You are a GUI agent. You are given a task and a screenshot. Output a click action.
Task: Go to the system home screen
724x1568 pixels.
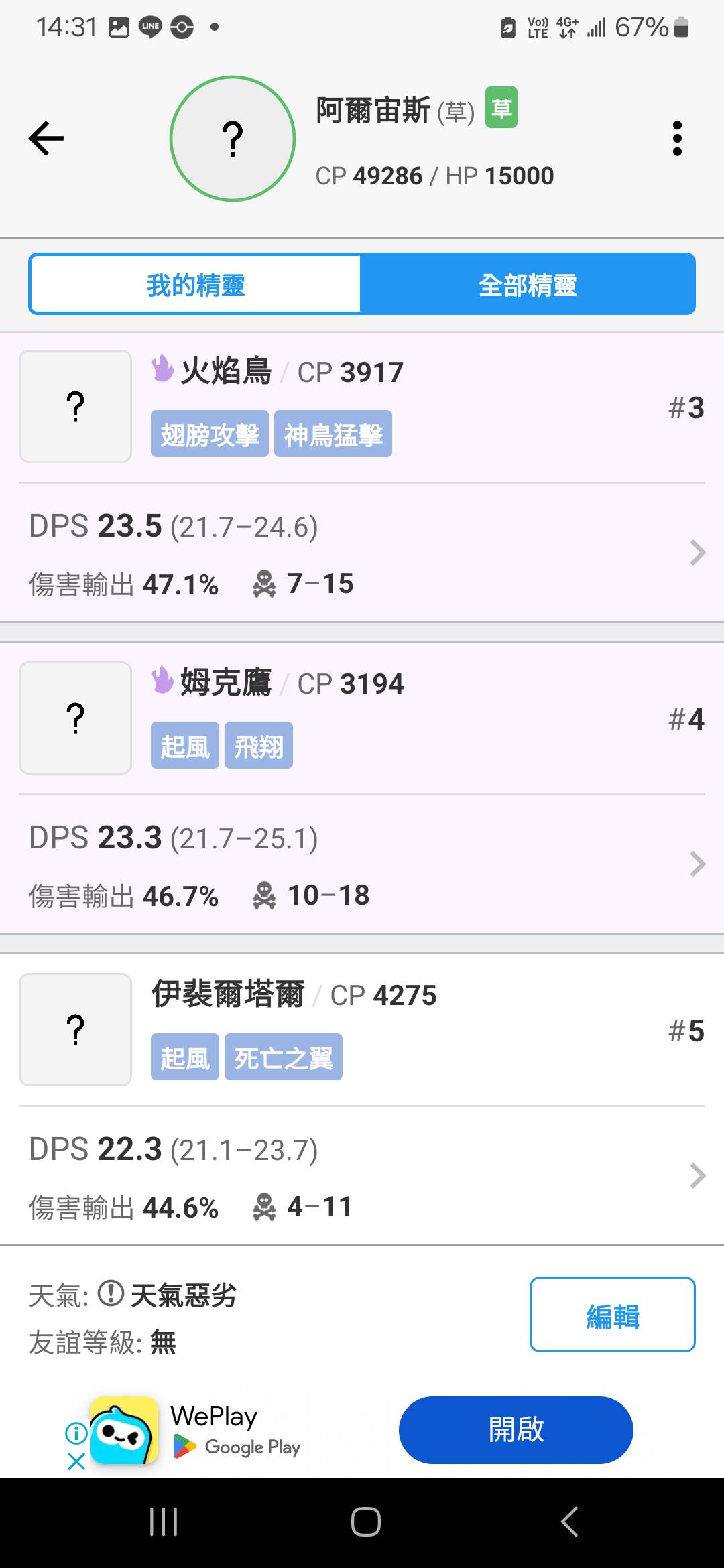coord(365,1521)
